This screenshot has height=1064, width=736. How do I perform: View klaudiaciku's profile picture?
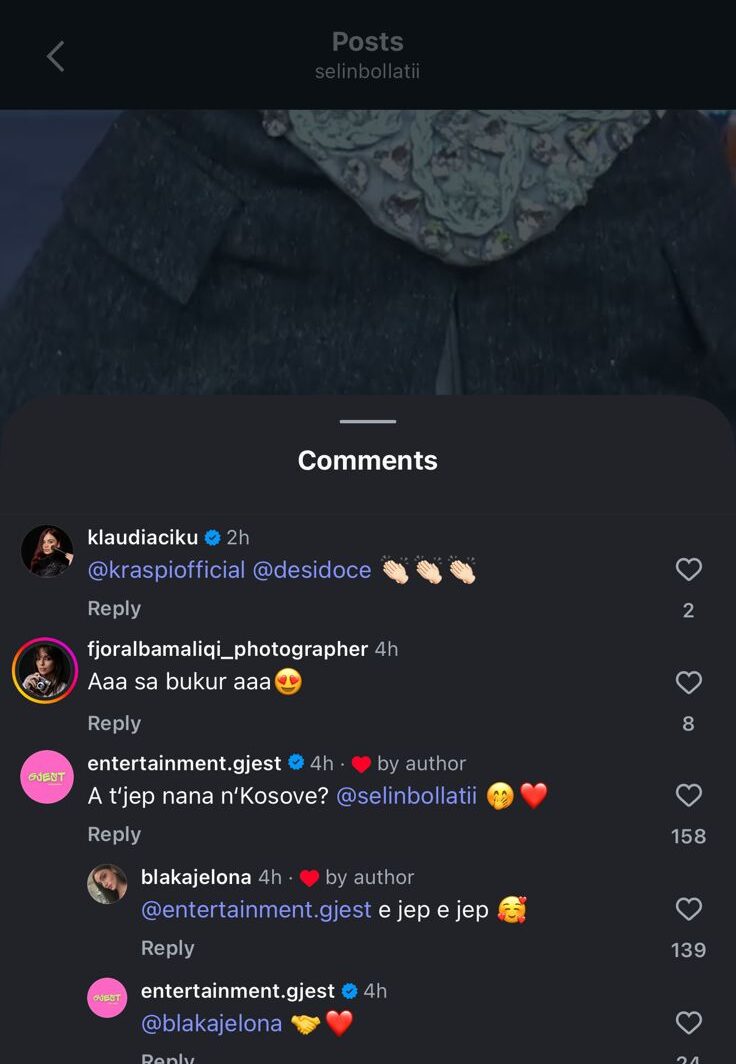click(x=47, y=551)
